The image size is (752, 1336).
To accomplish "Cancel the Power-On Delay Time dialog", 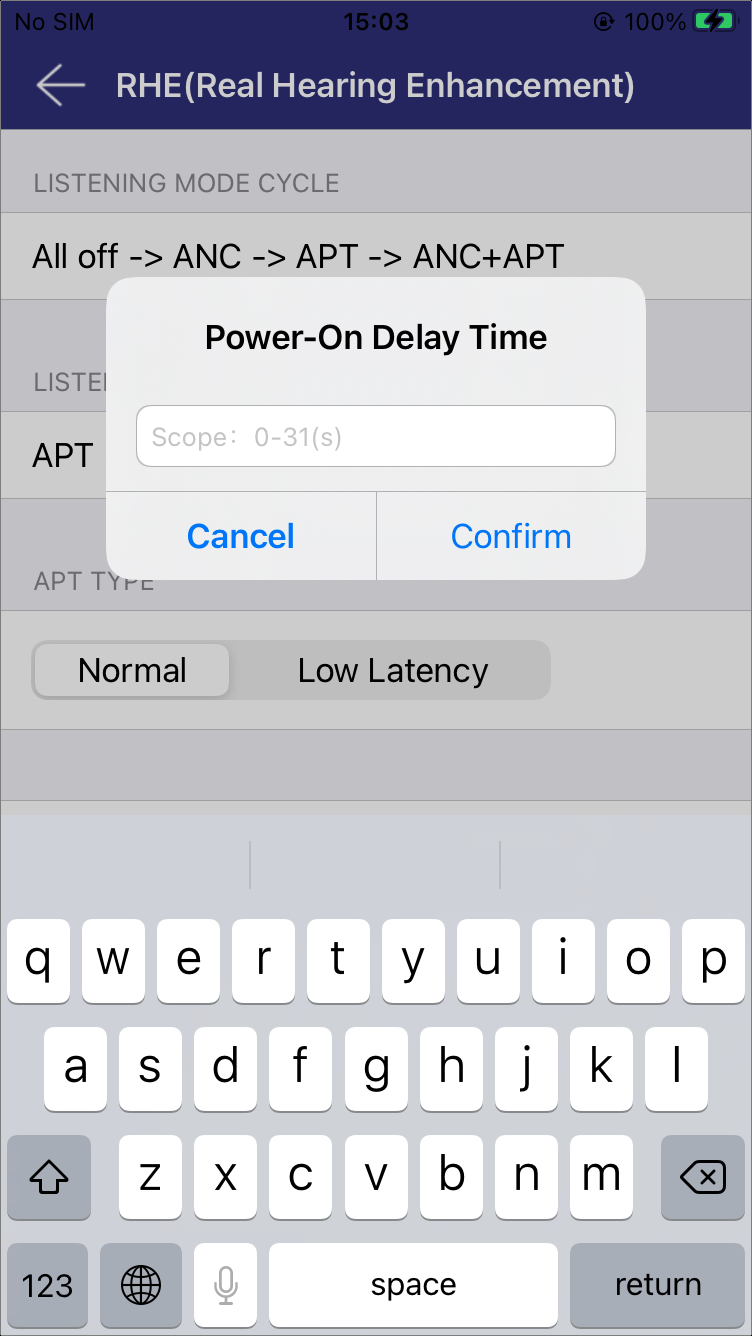I will click(x=241, y=536).
